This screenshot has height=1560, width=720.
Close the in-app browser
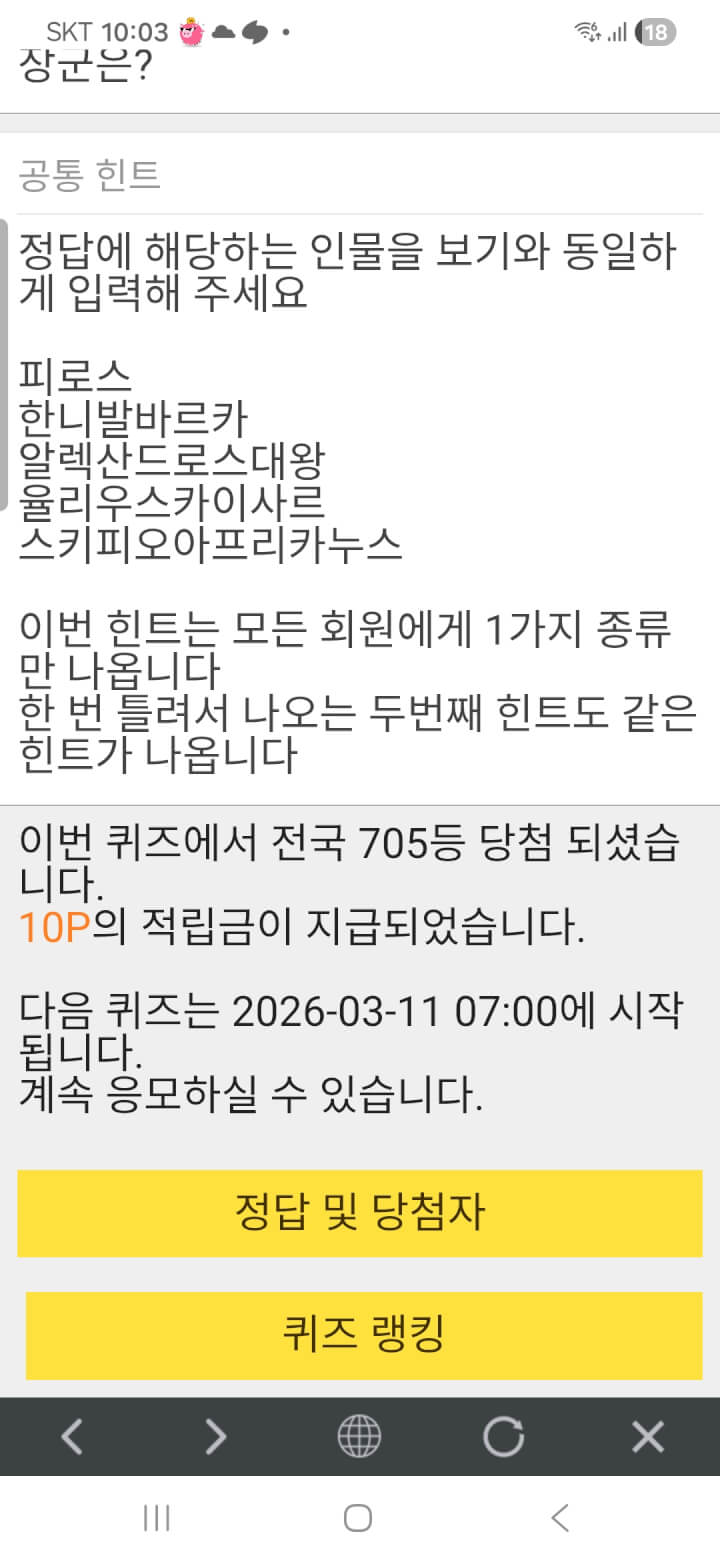tap(648, 1437)
